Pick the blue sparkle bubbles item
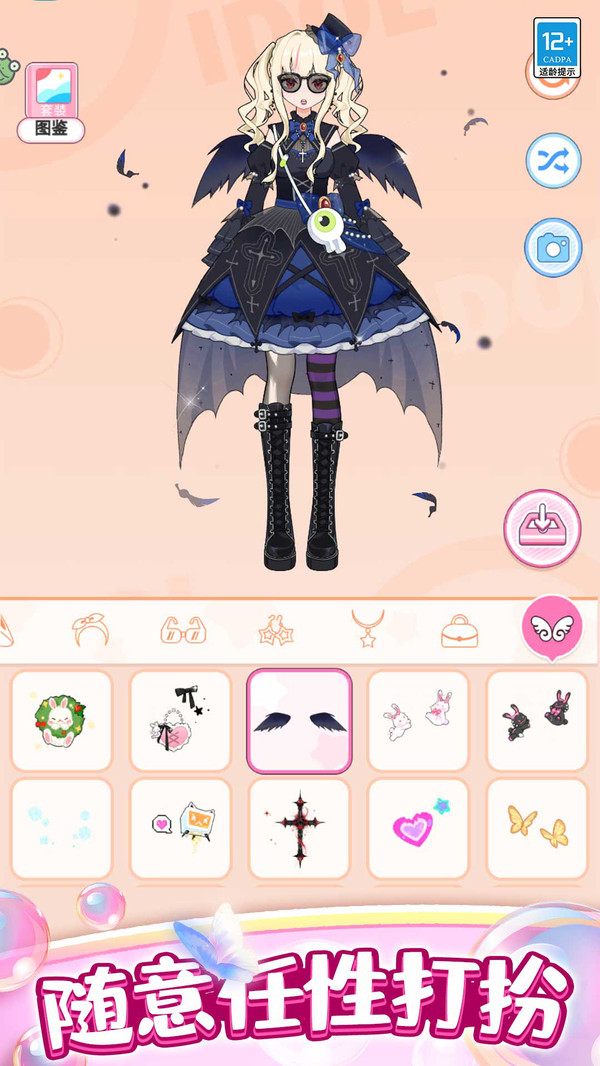 coord(61,829)
